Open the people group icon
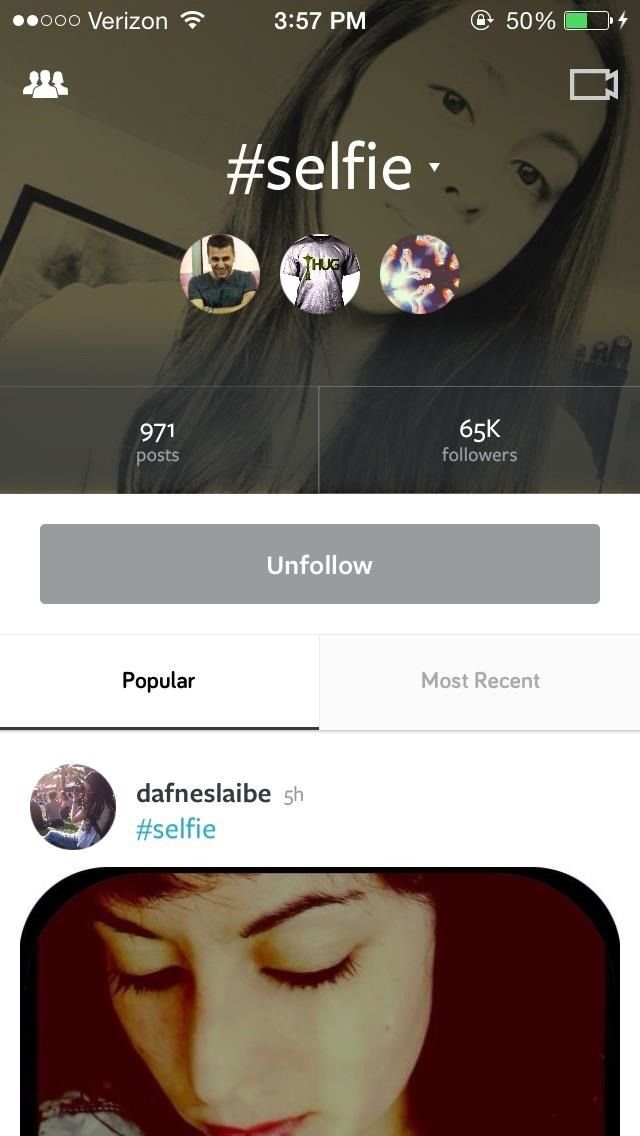This screenshot has width=640, height=1136. tap(45, 86)
